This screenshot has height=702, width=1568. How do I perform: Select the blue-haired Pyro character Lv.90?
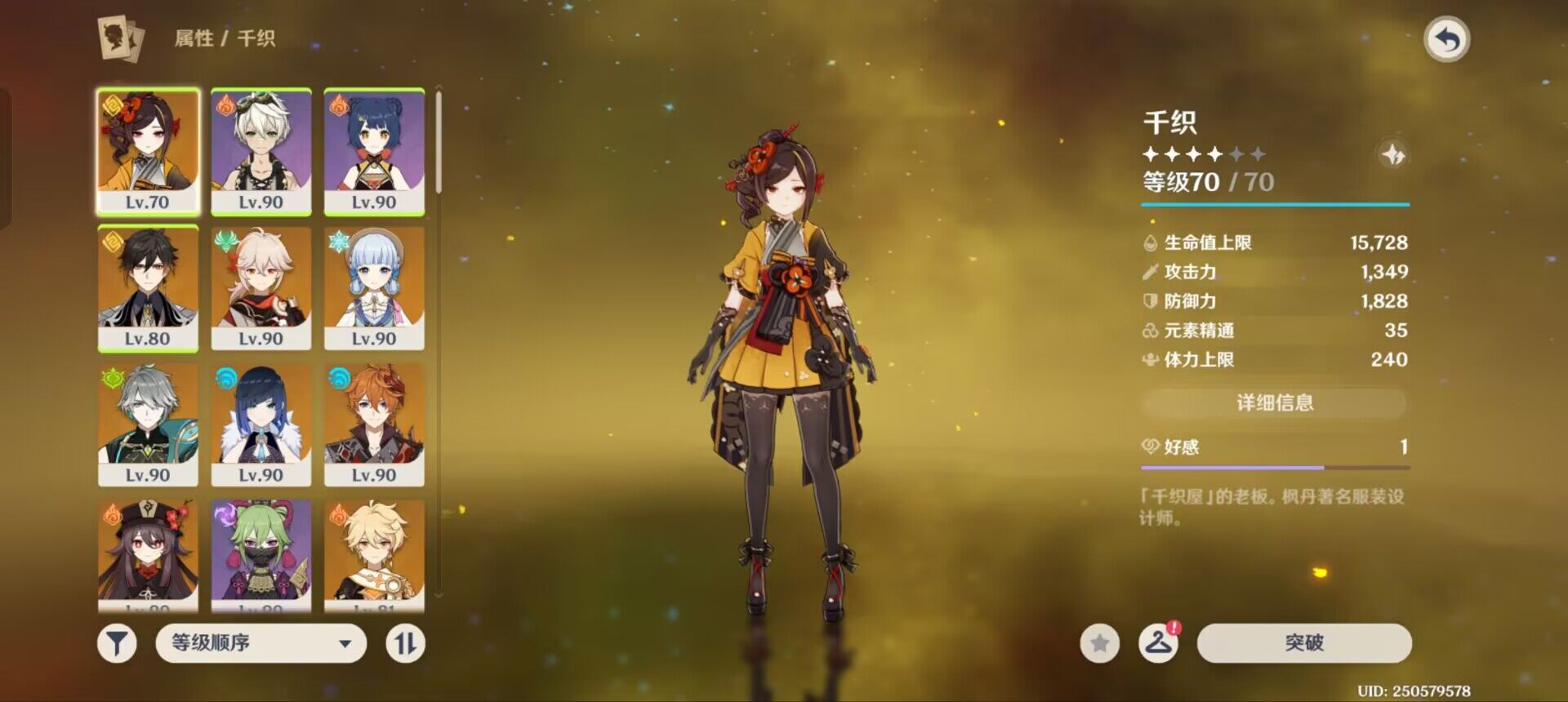[374, 152]
